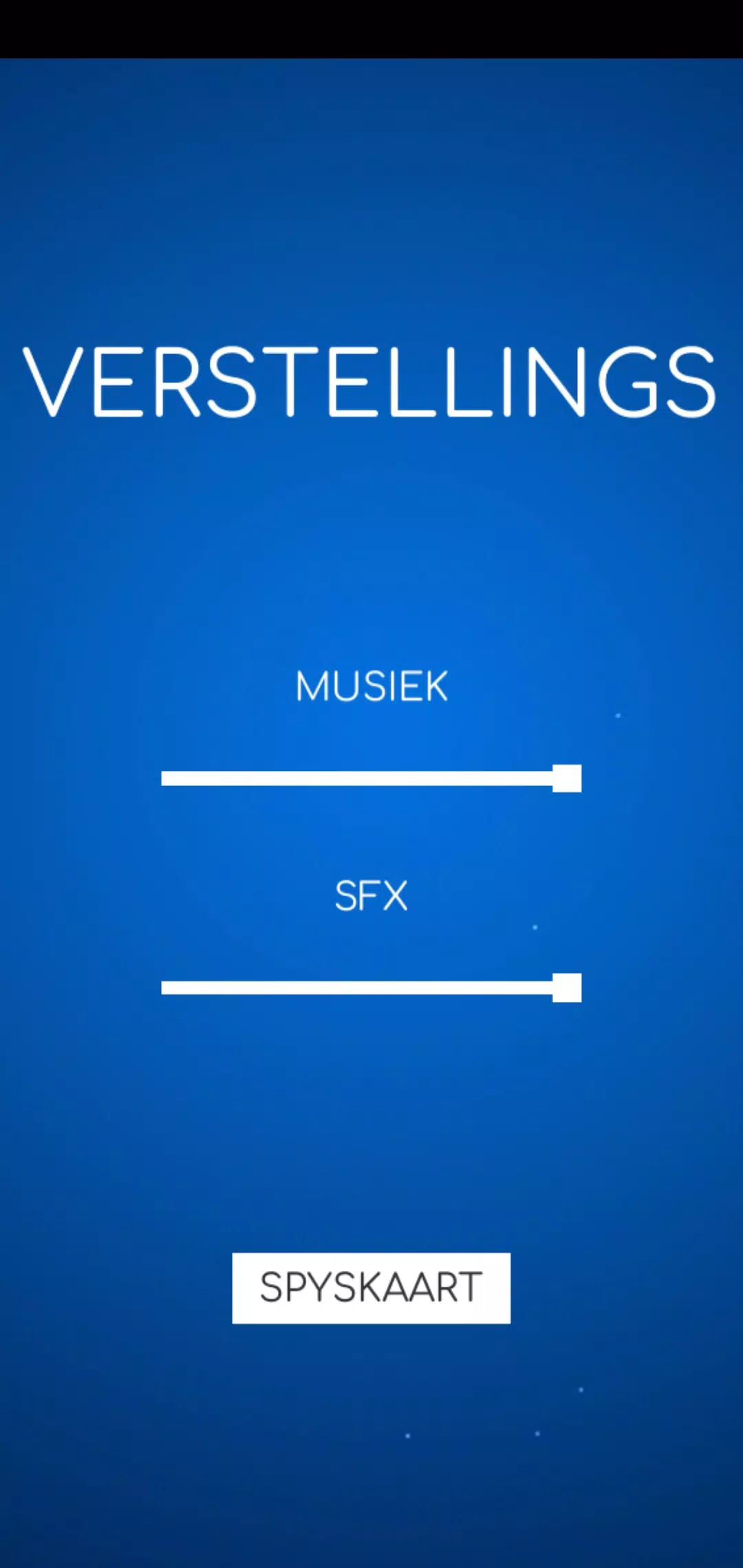Return to menu via Spyskaart button
743x1568 pixels.
click(x=371, y=1288)
